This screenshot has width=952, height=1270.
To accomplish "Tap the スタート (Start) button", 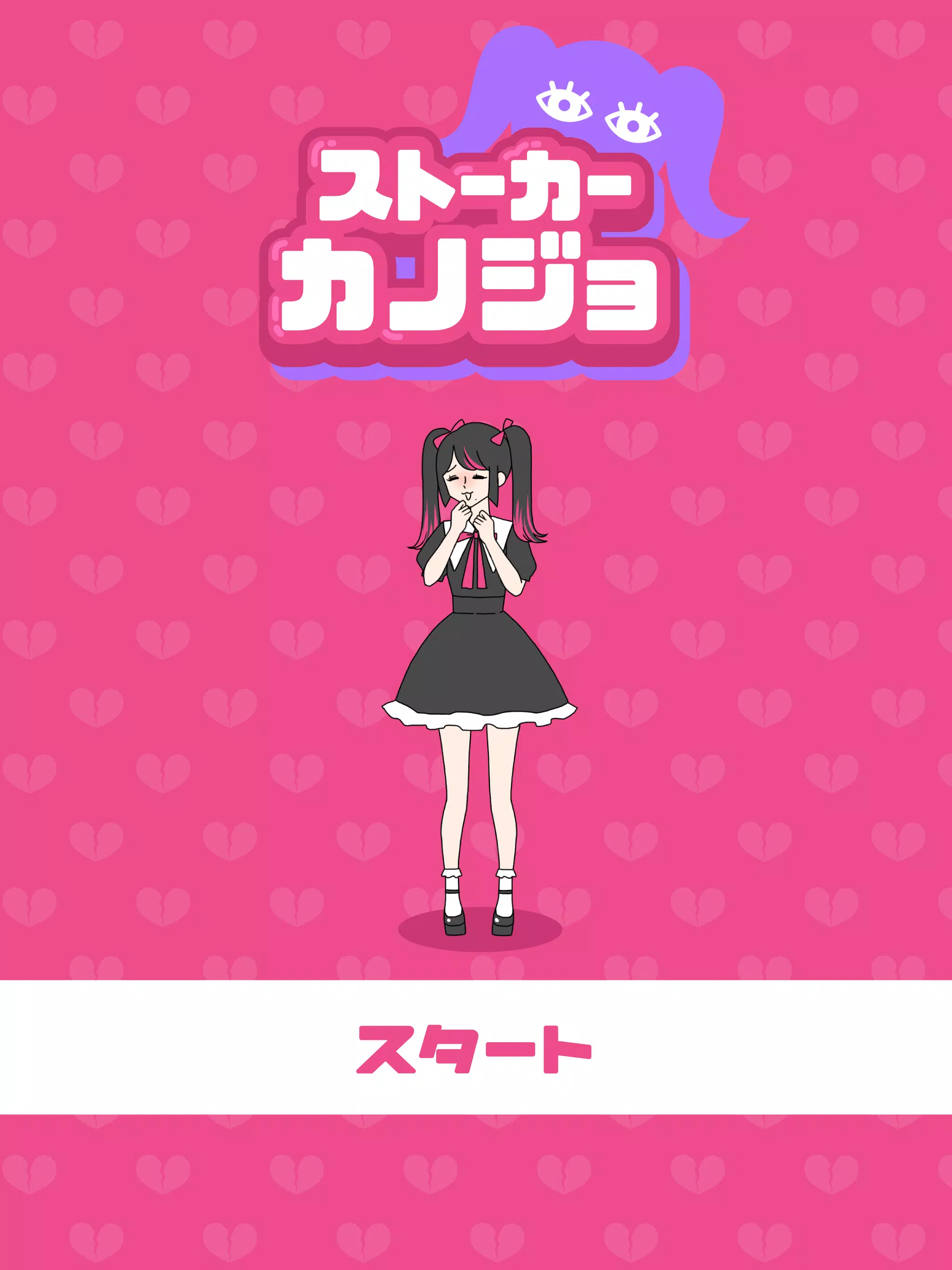I will coord(476,1049).
